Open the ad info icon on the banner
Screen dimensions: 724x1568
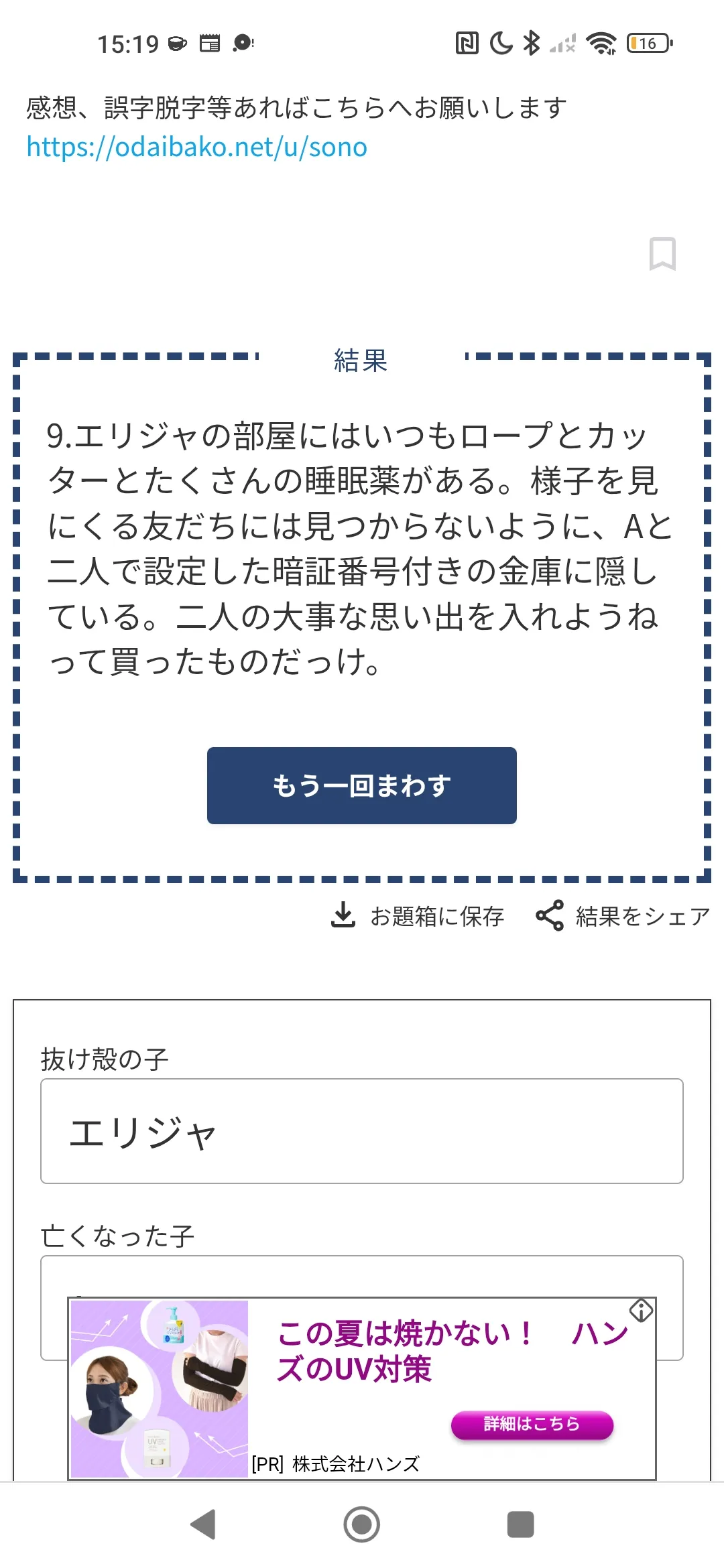[641, 1310]
